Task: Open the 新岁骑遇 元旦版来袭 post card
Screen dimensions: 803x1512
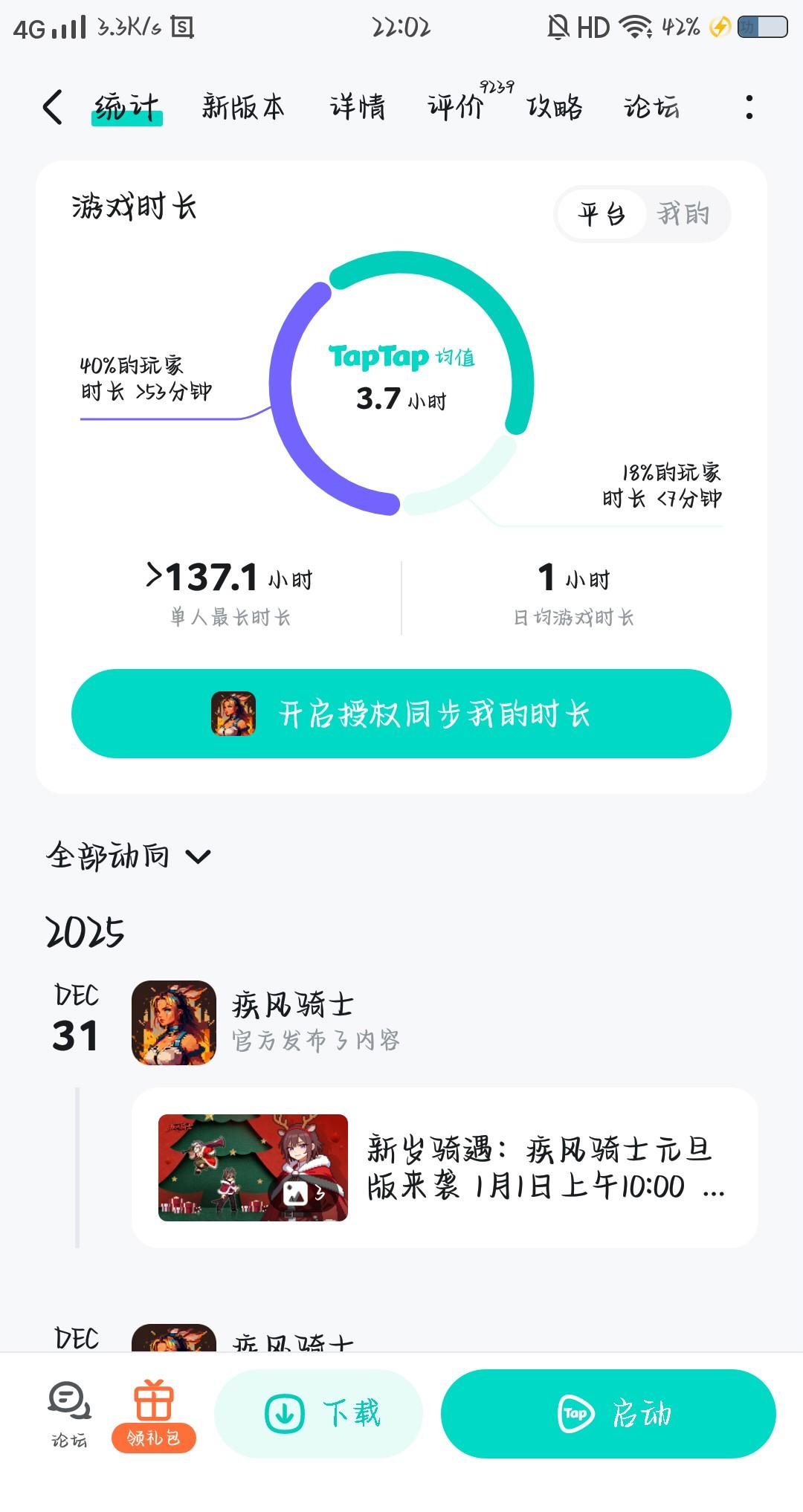Action: [x=445, y=1167]
